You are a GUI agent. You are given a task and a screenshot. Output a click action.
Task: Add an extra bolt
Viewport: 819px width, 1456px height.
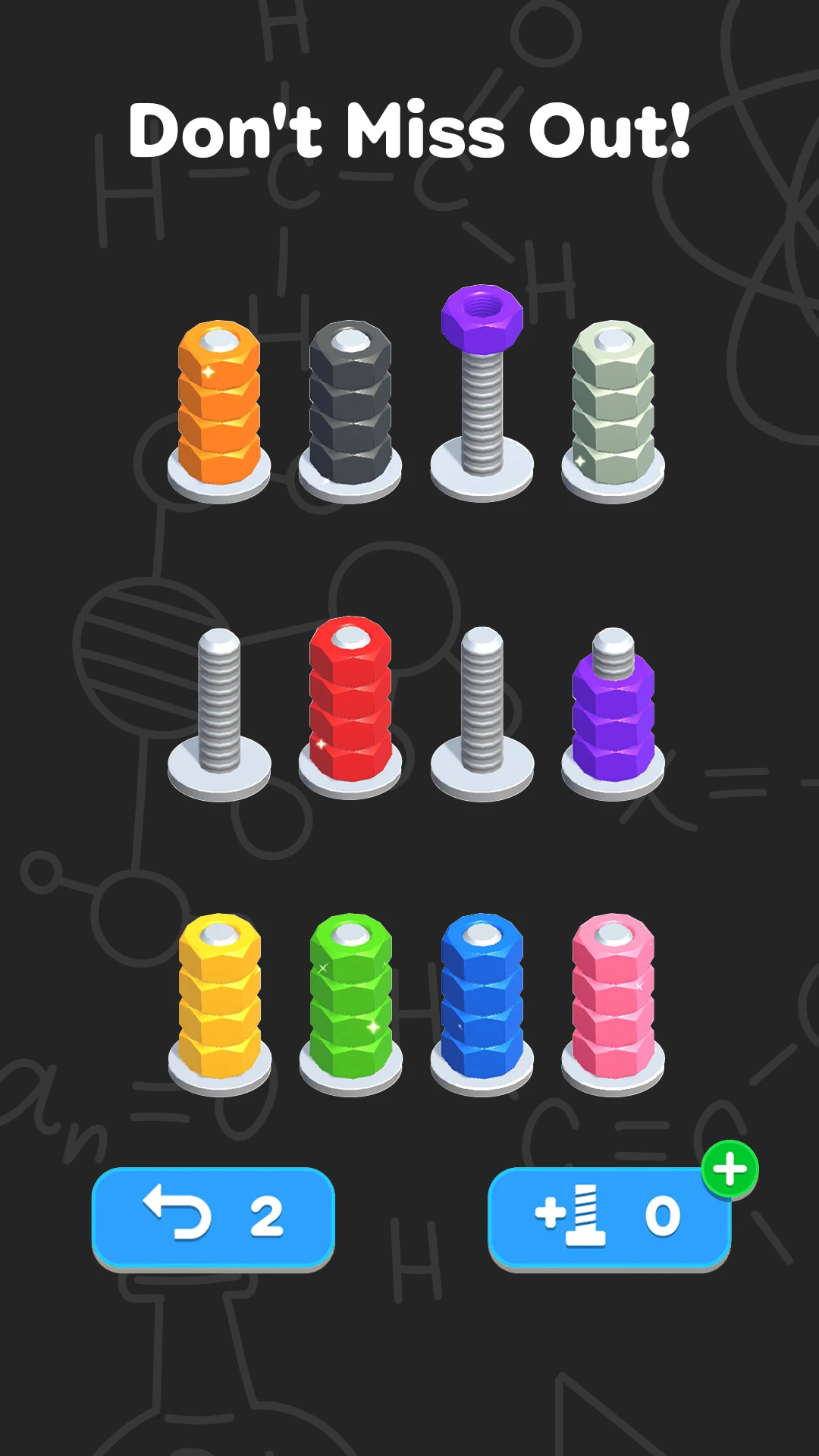tap(609, 1218)
